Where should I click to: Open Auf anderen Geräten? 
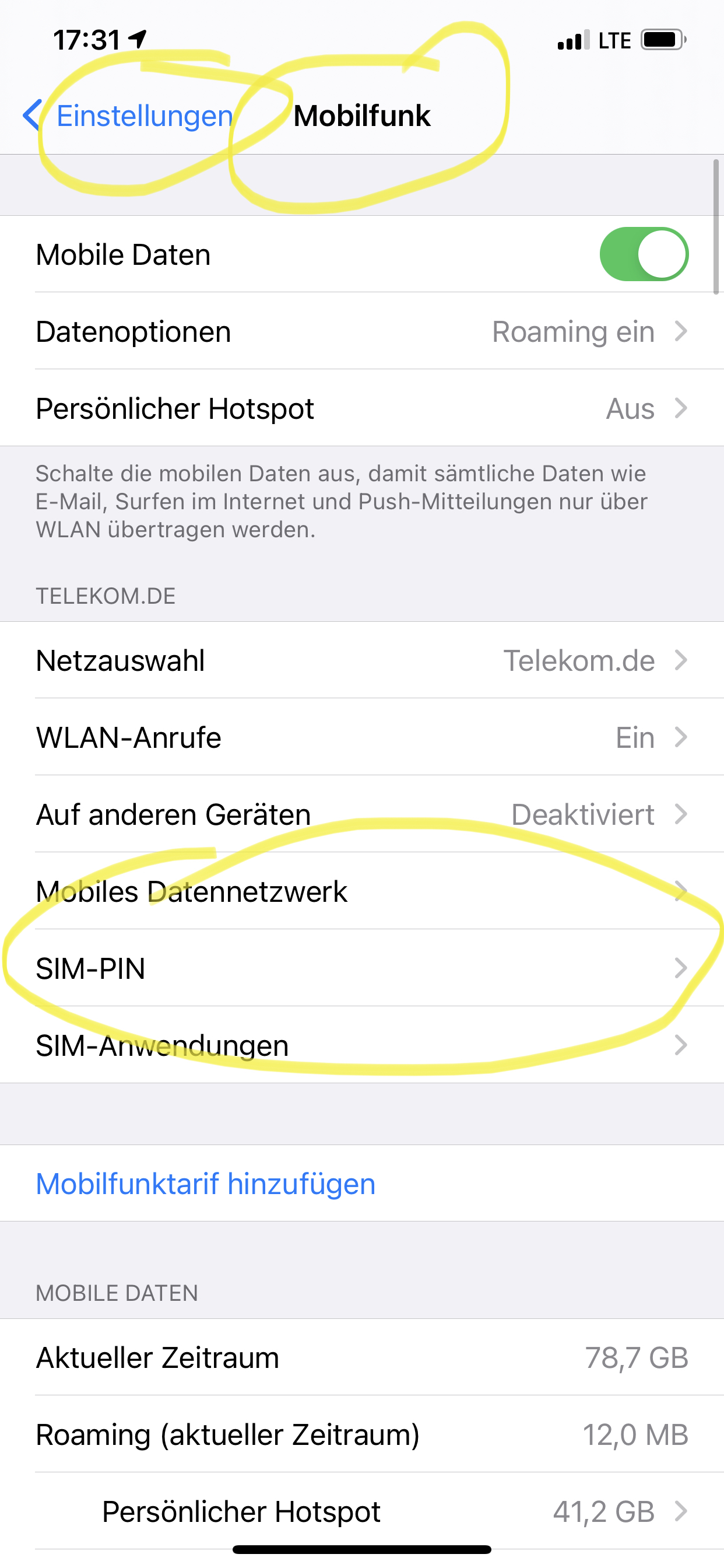361,814
